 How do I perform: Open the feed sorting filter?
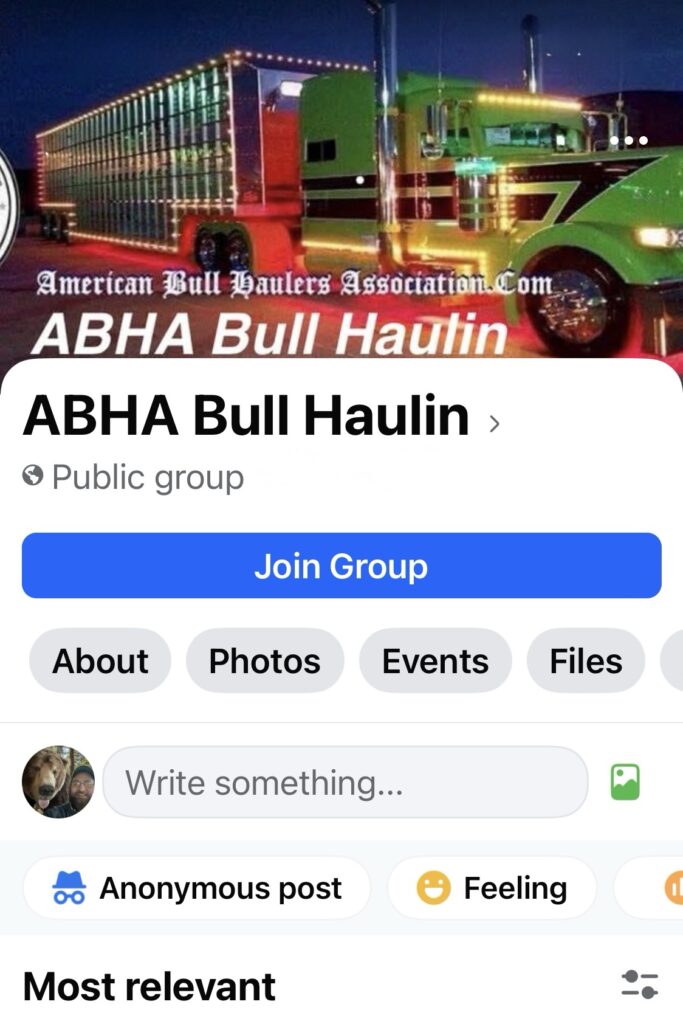[x=639, y=984]
